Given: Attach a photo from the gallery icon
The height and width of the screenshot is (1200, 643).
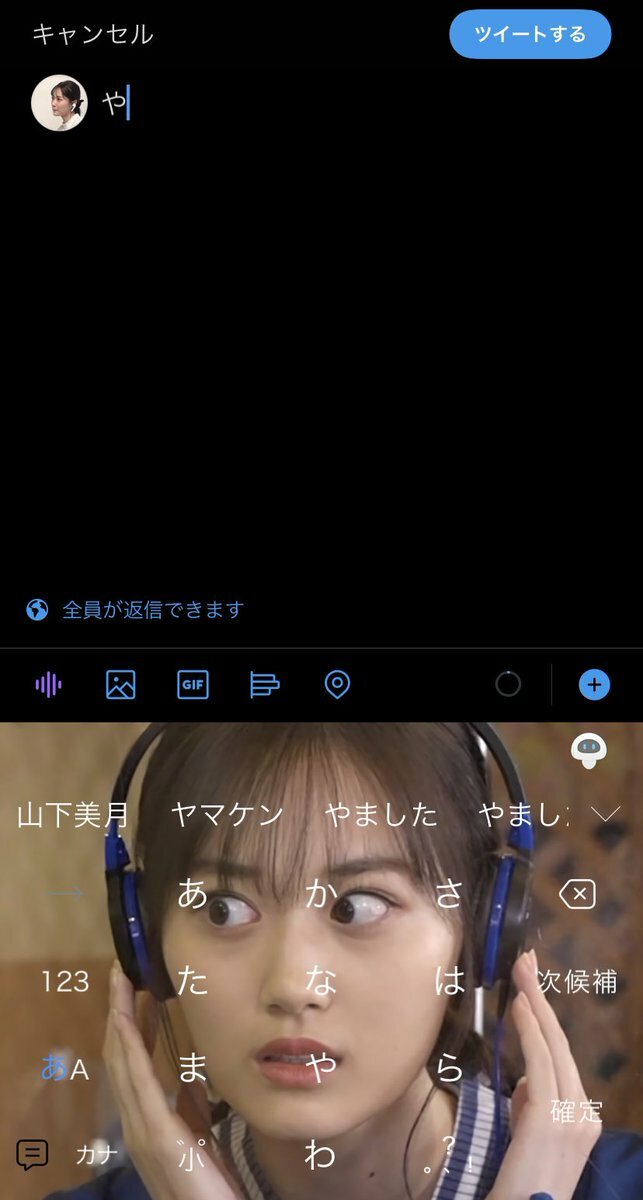Looking at the screenshot, I should coord(120,685).
